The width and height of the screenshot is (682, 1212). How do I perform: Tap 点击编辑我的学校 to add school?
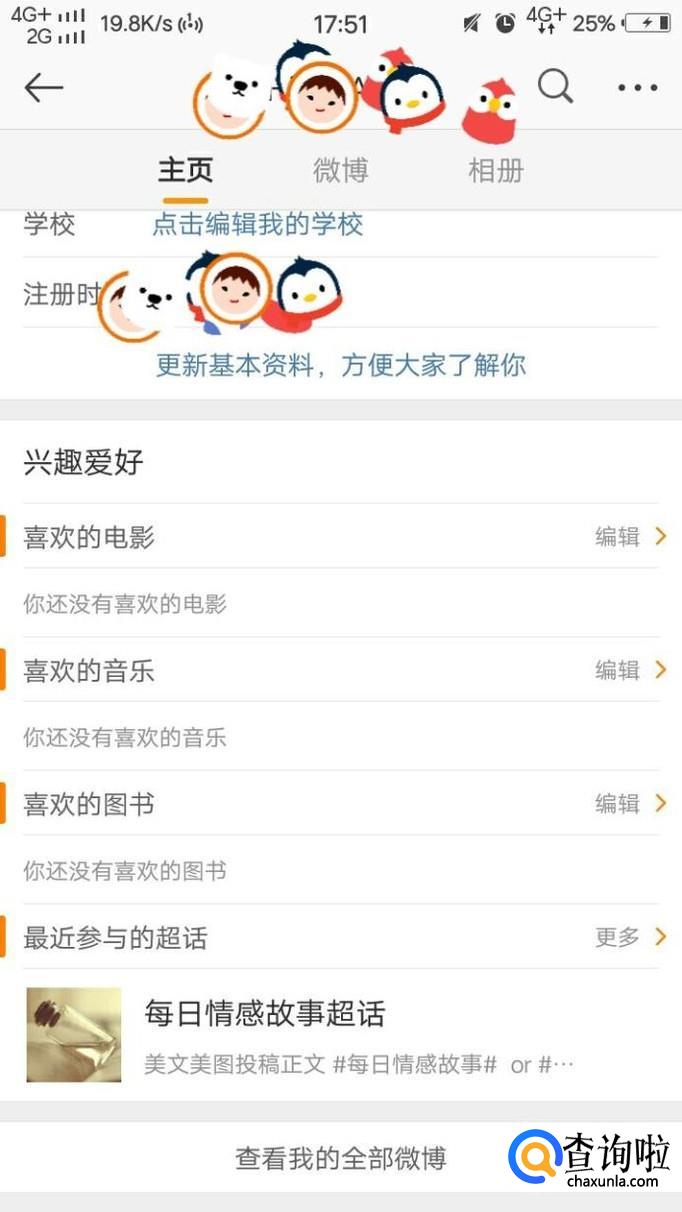point(257,224)
